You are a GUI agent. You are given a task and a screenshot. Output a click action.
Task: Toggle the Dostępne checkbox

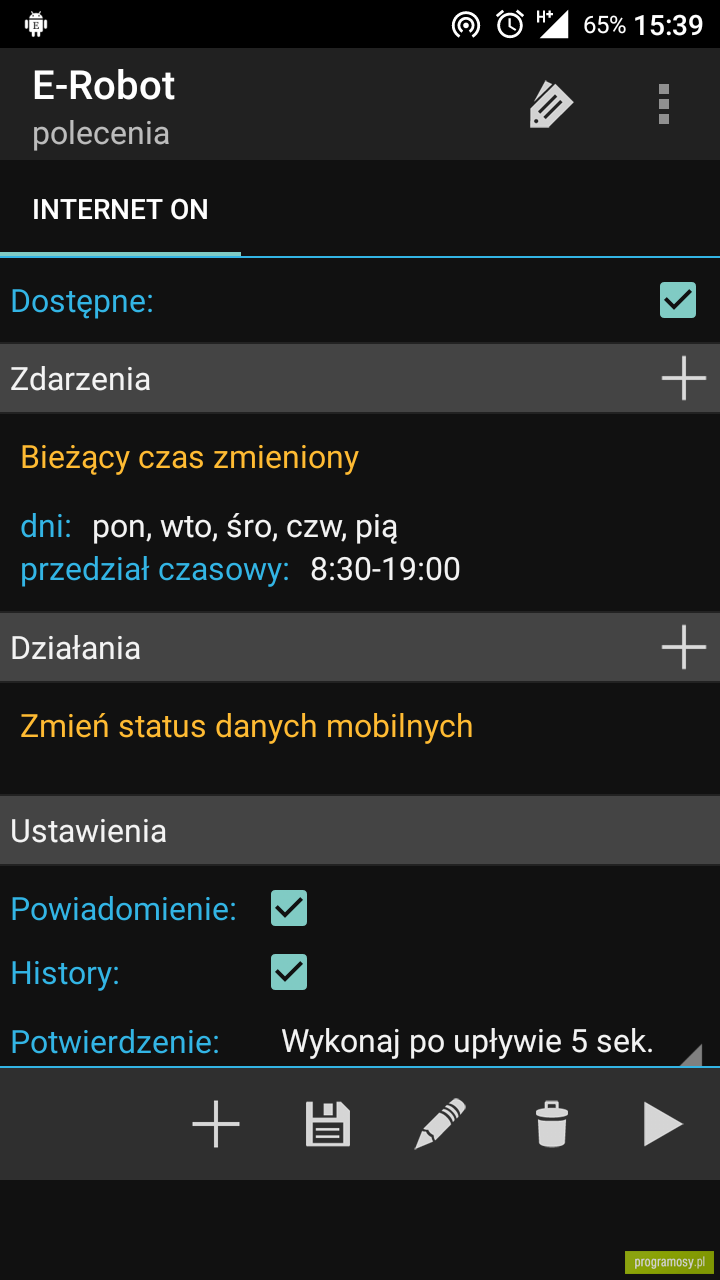click(678, 300)
